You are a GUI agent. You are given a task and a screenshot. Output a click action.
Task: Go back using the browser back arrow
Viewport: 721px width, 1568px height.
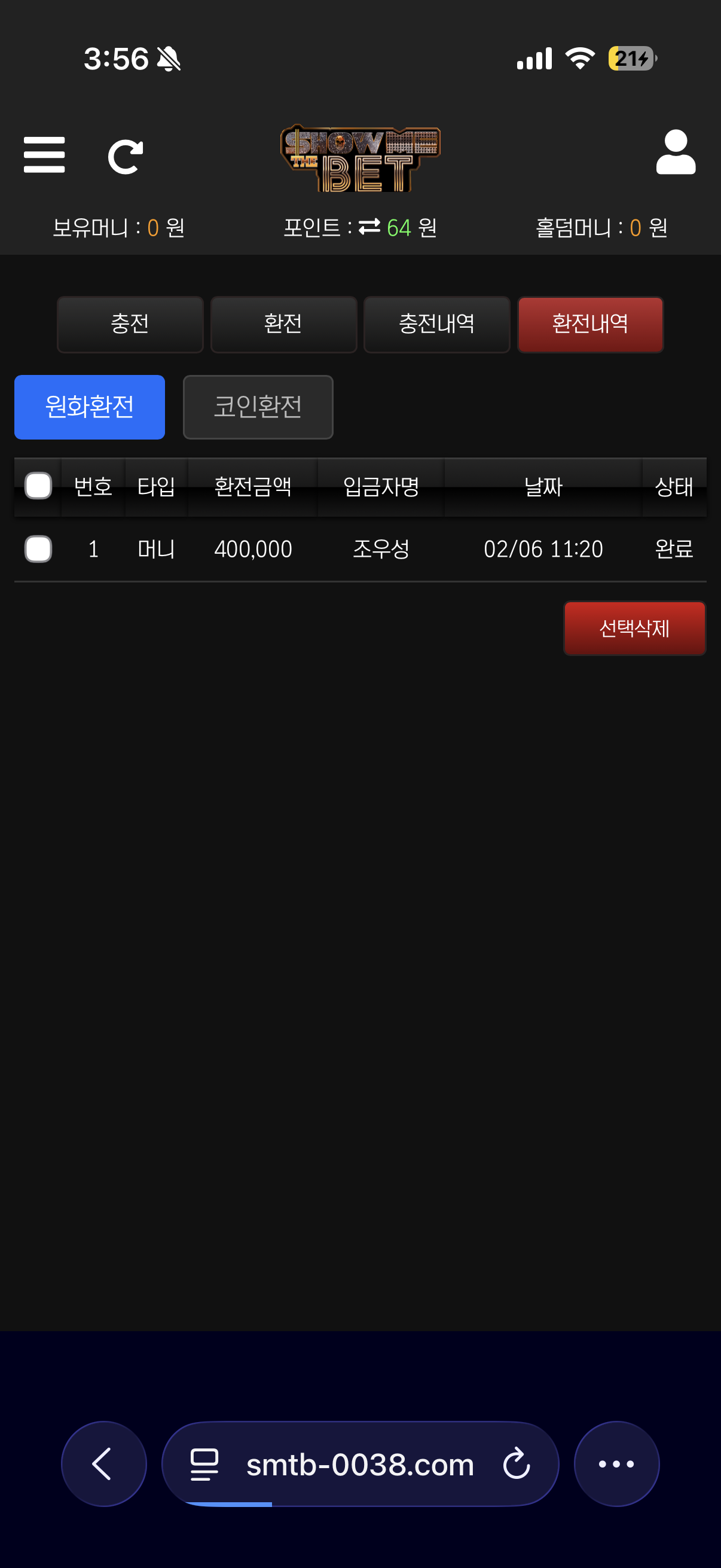coord(103,1464)
